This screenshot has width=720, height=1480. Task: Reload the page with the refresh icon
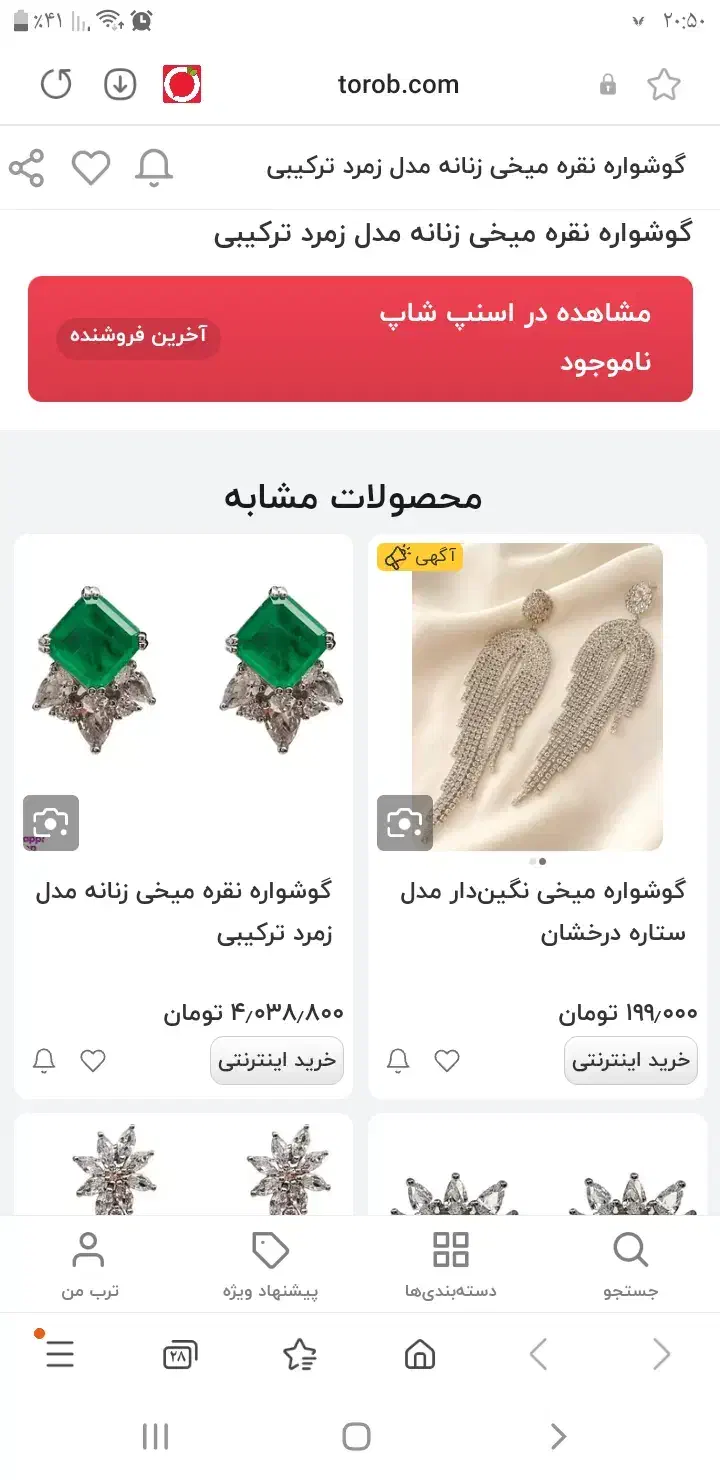56,84
